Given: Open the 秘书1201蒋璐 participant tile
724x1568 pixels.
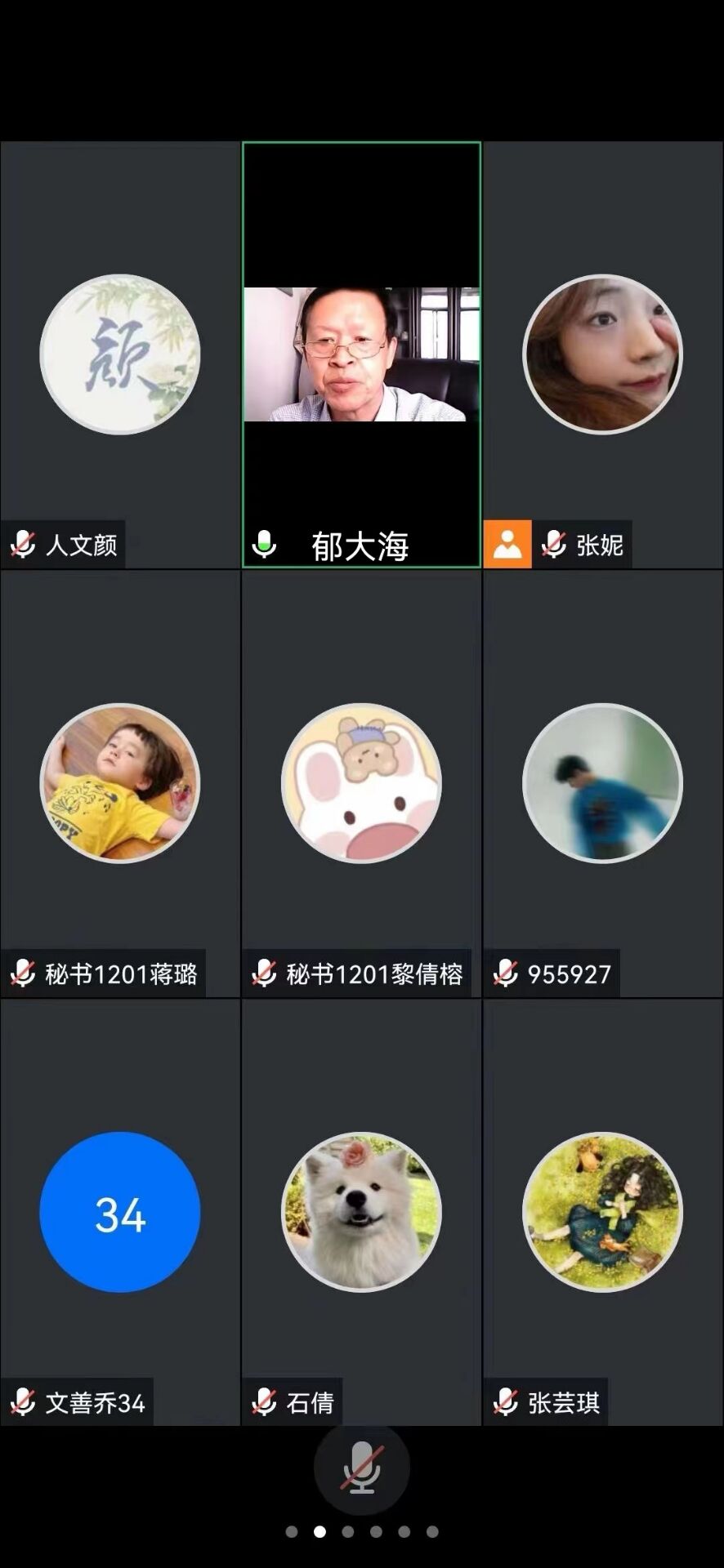Looking at the screenshot, I should [x=120, y=782].
